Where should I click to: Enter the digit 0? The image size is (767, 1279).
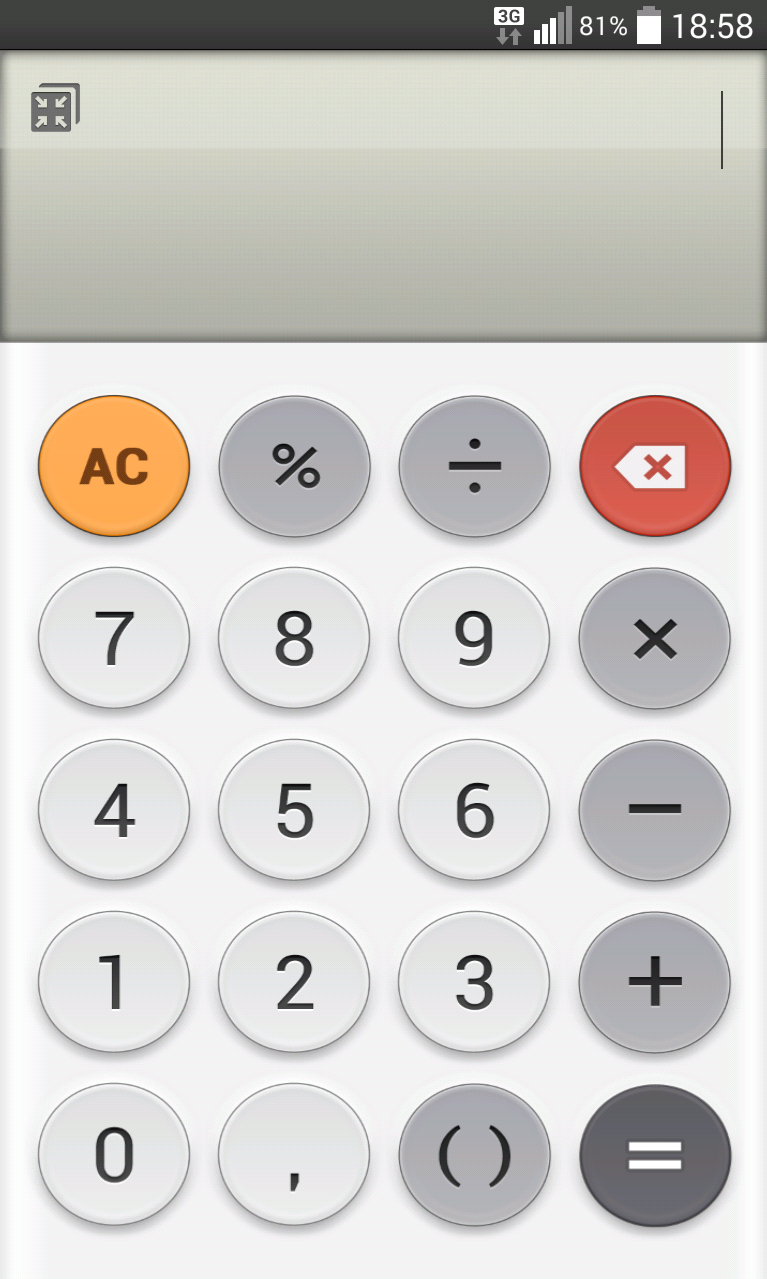114,1155
